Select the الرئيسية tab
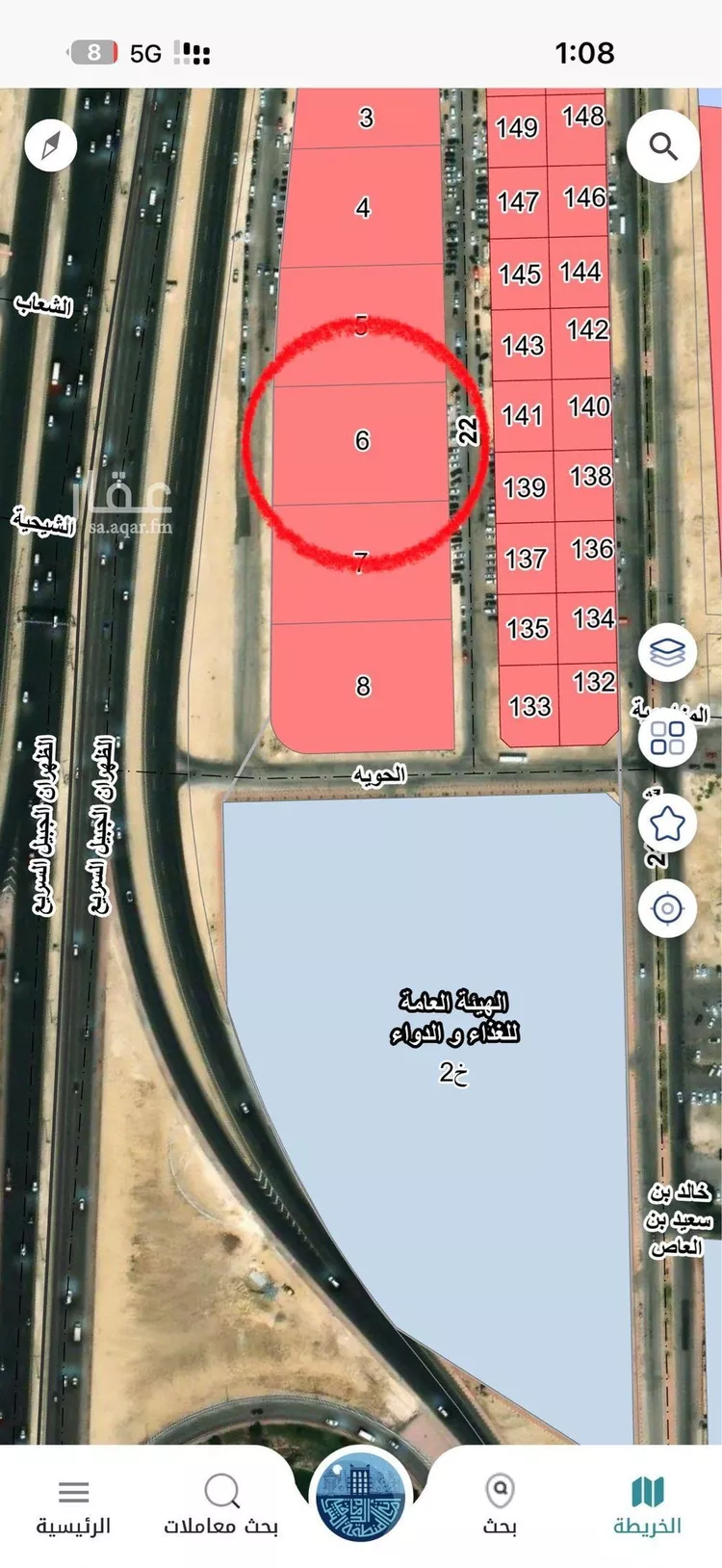Screen dimensions: 722x1568 point(74,1505)
